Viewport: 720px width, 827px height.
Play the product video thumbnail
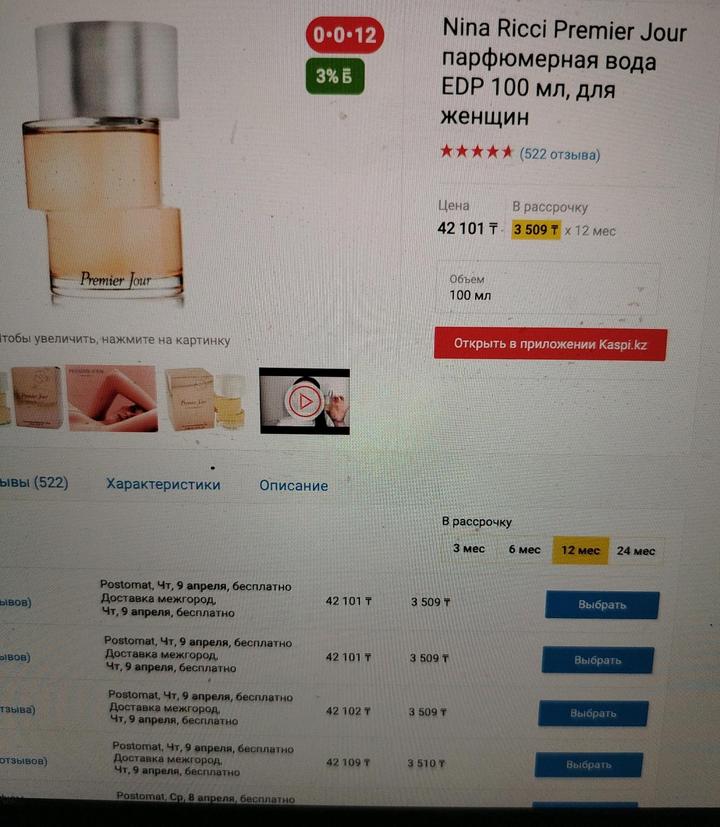(304, 401)
